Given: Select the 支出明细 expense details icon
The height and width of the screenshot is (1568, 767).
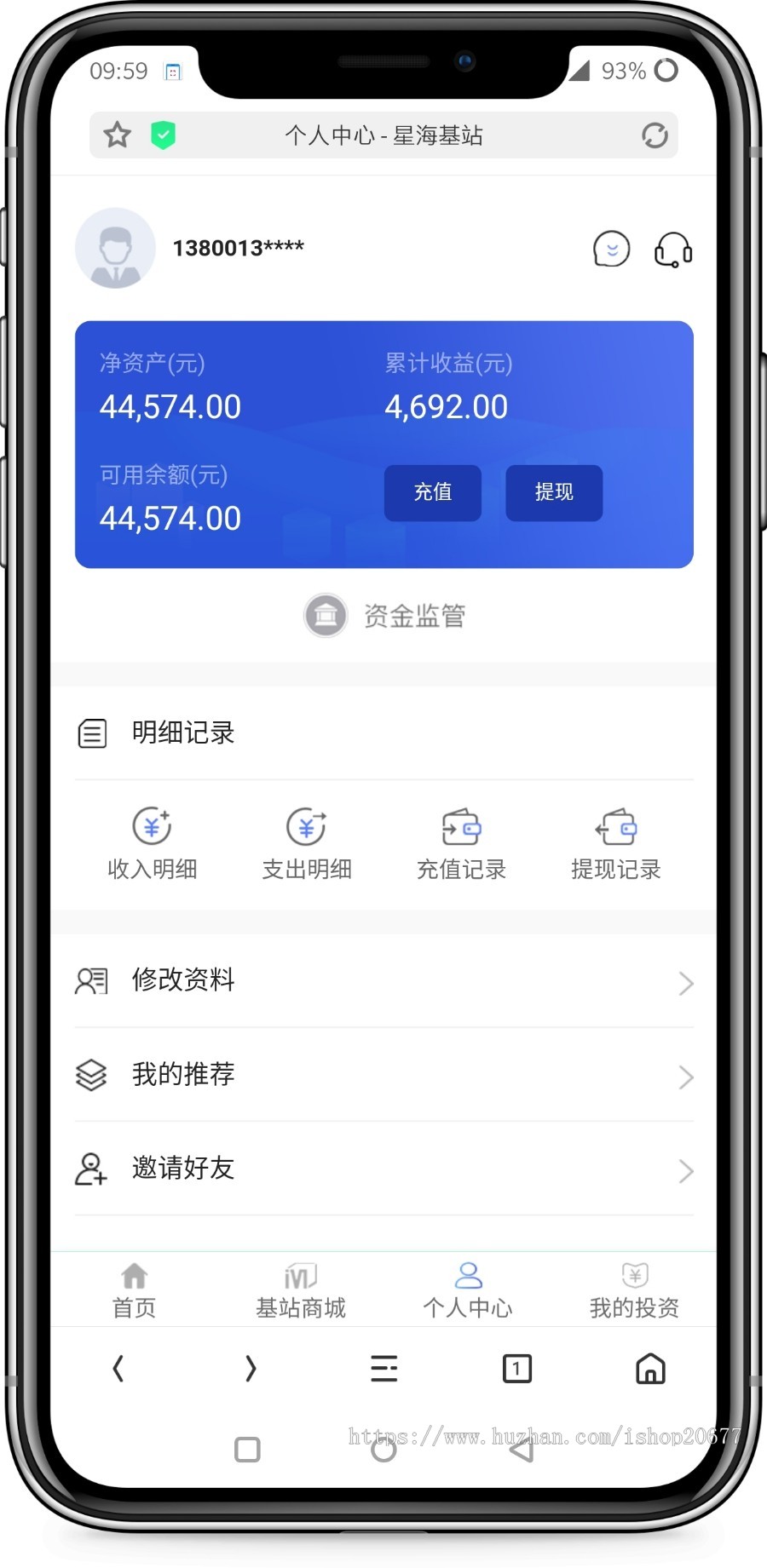Looking at the screenshot, I should (307, 825).
